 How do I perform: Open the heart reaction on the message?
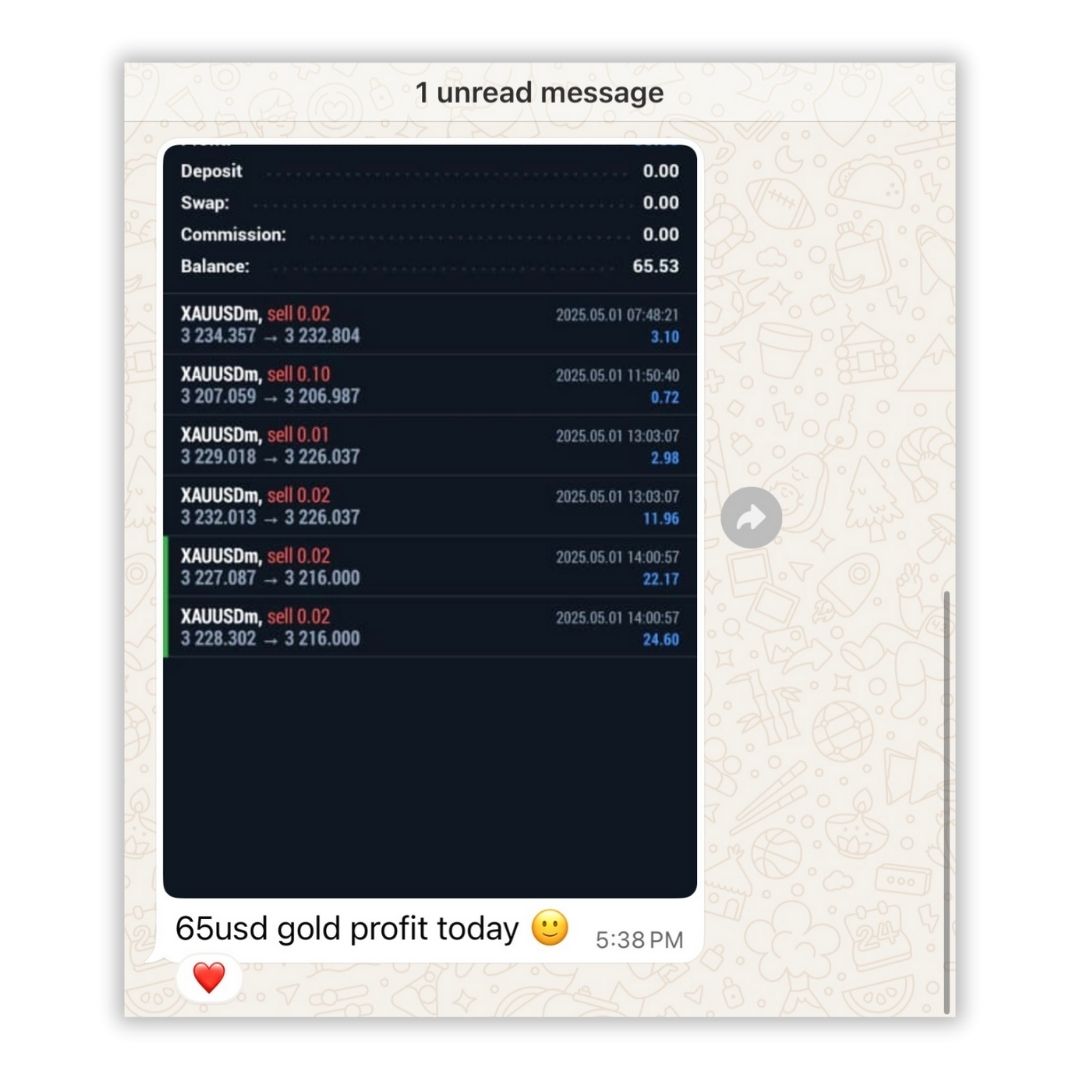click(209, 977)
